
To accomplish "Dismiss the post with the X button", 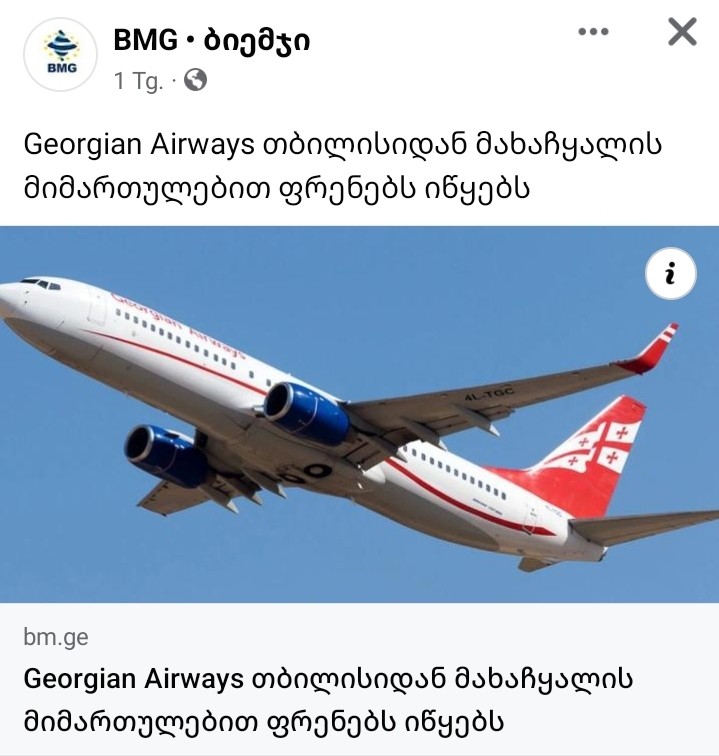I will [x=682, y=33].
